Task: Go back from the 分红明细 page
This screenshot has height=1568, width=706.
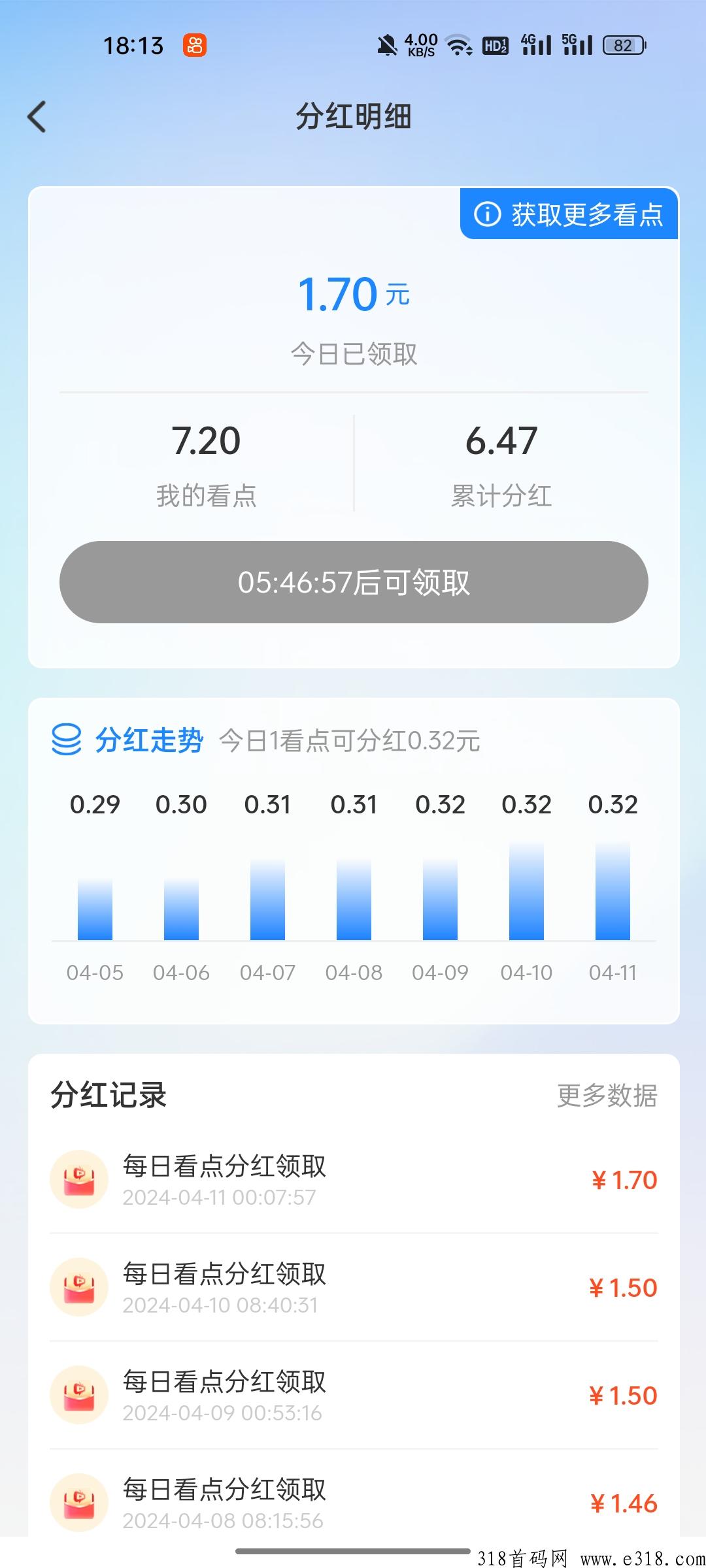Action: (x=37, y=117)
